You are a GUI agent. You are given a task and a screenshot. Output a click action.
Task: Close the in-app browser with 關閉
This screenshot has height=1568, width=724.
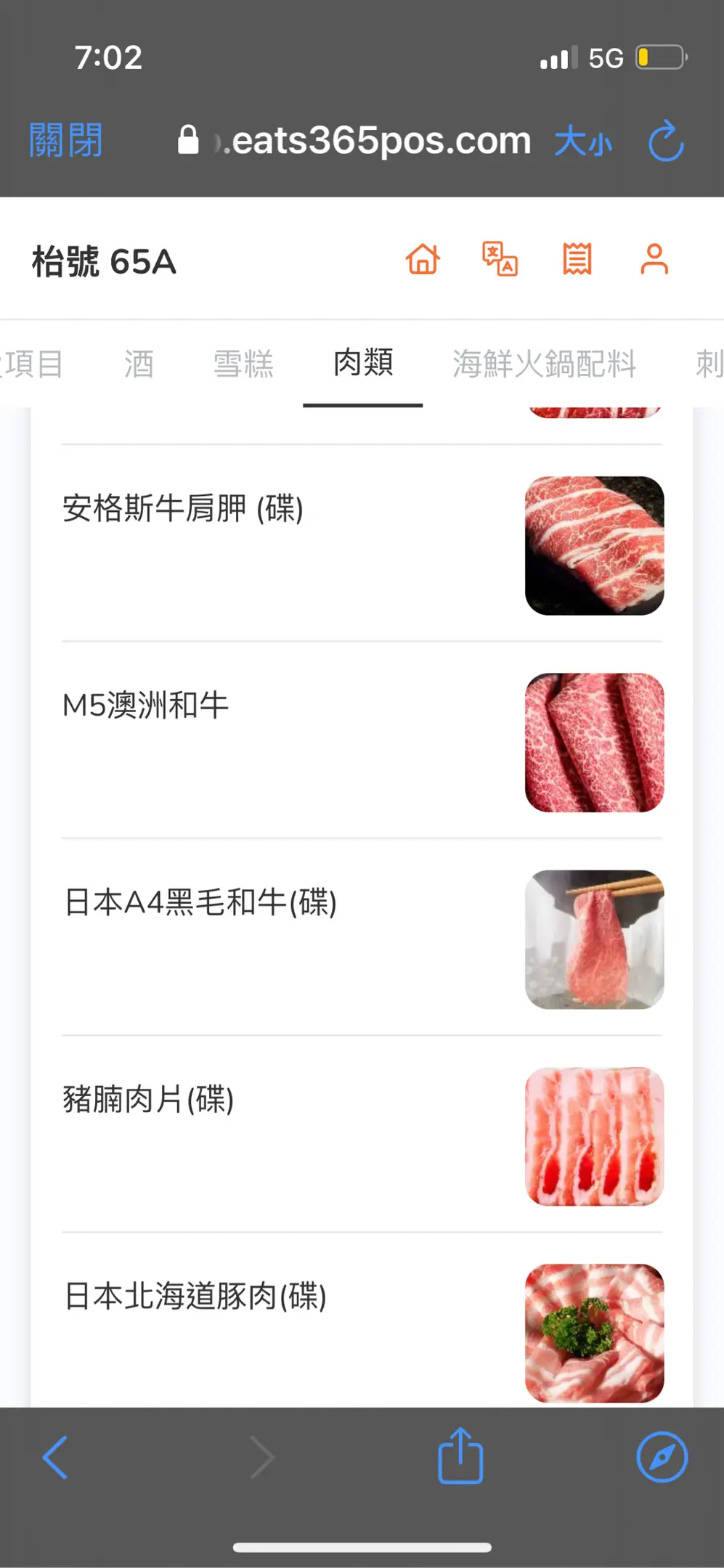(x=65, y=140)
